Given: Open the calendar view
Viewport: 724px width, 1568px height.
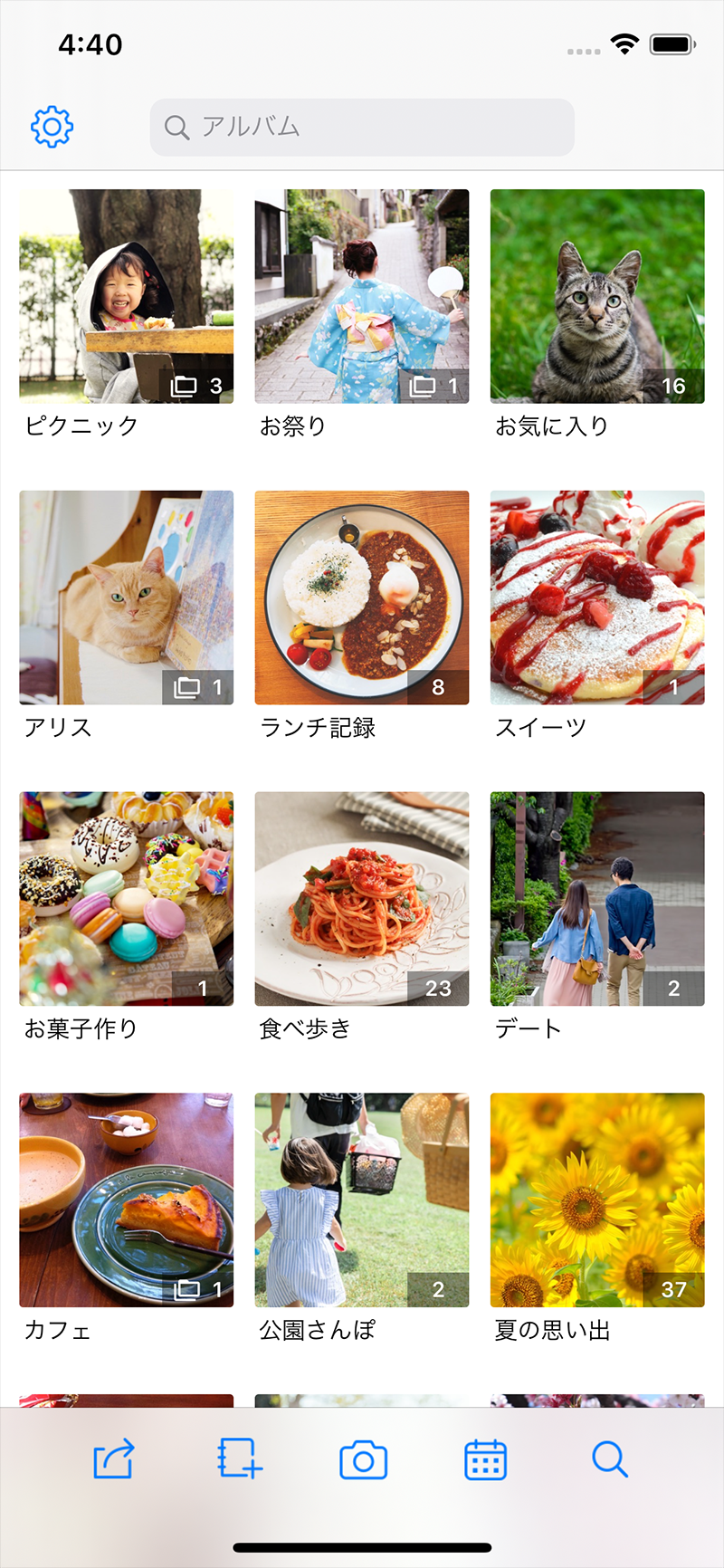Looking at the screenshot, I should (485, 1459).
